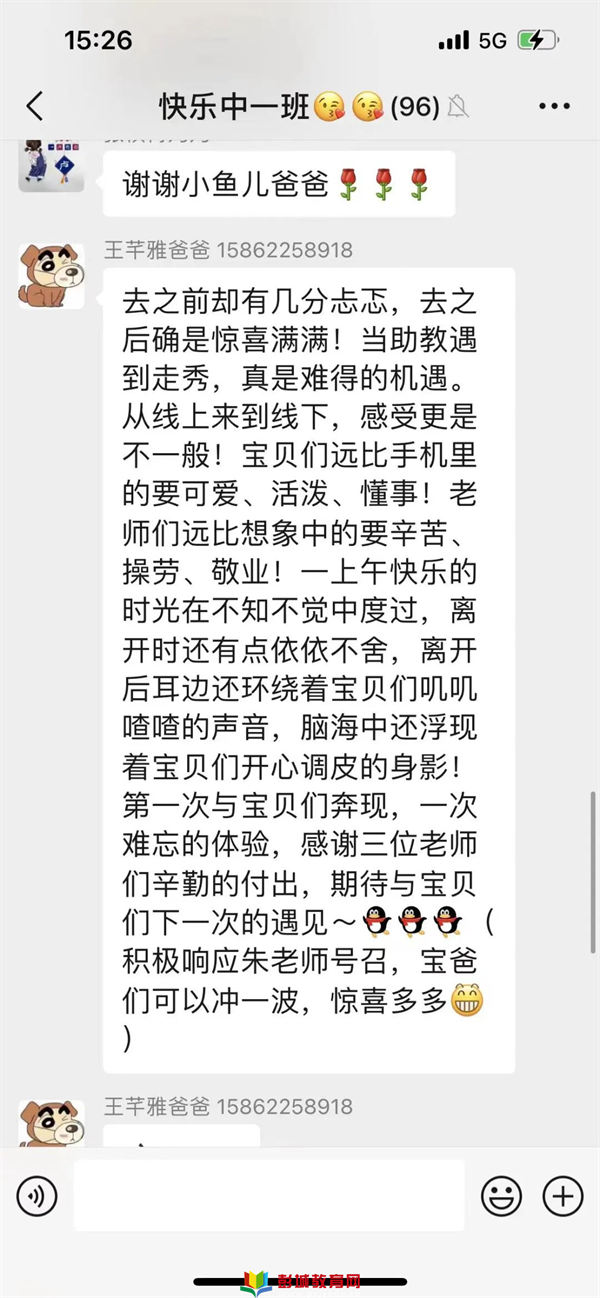This screenshot has height=1298, width=600.
Task: Open the avatar beside 谢谢小鱼儿爸爸 message
Action: coord(51,167)
